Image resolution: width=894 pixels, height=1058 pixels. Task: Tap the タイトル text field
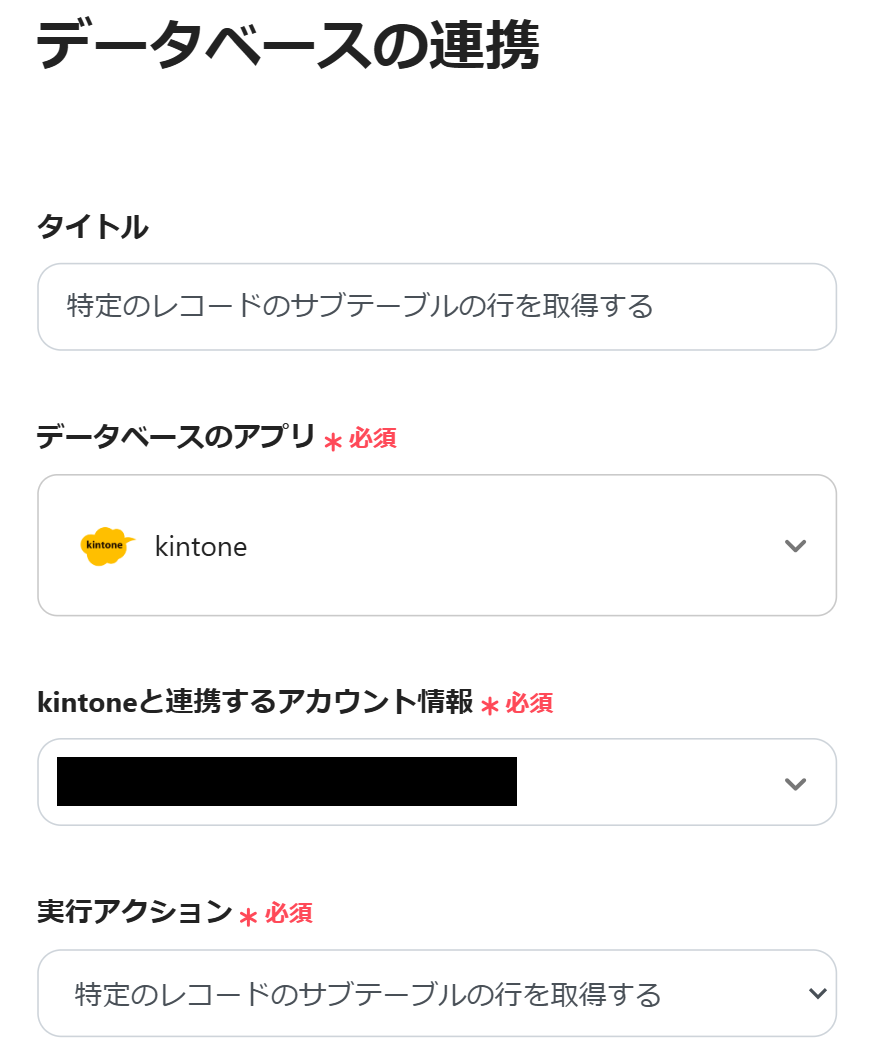click(x=436, y=306)
